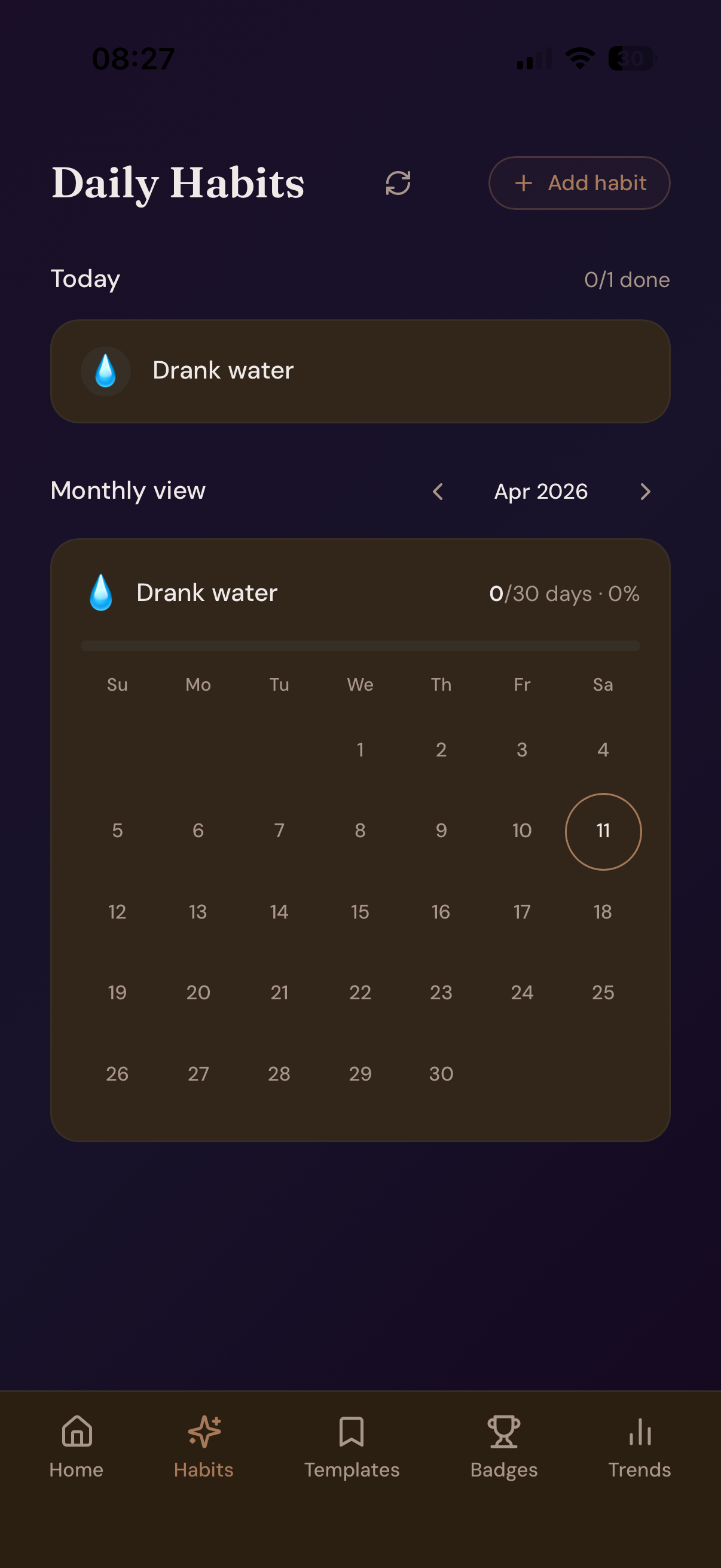Go to previous month with left chevron
Viewport: 721px width, 1568px height.
(x=438, y=491)
